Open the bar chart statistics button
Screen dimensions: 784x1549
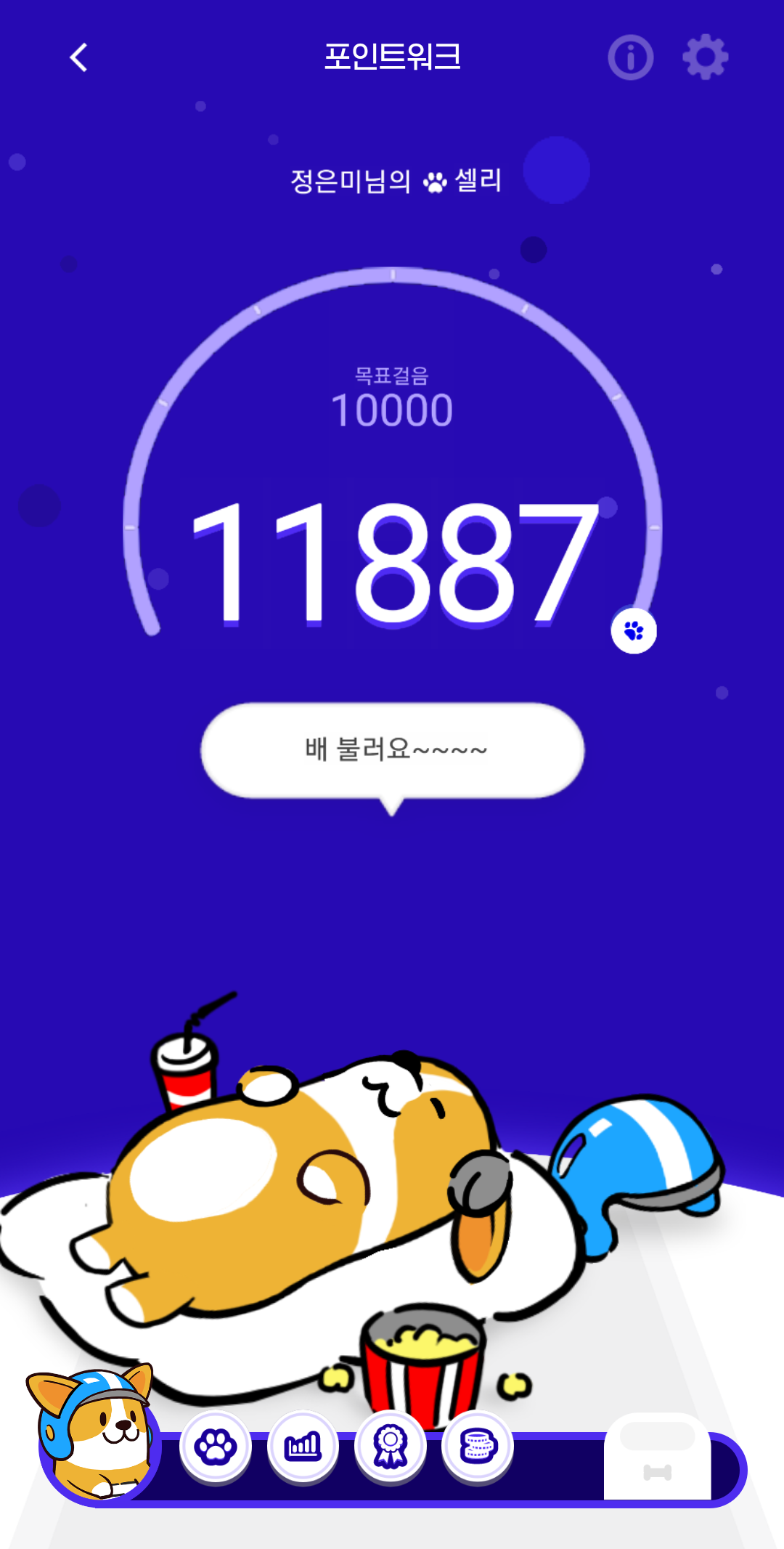(x=303, y=1447)
